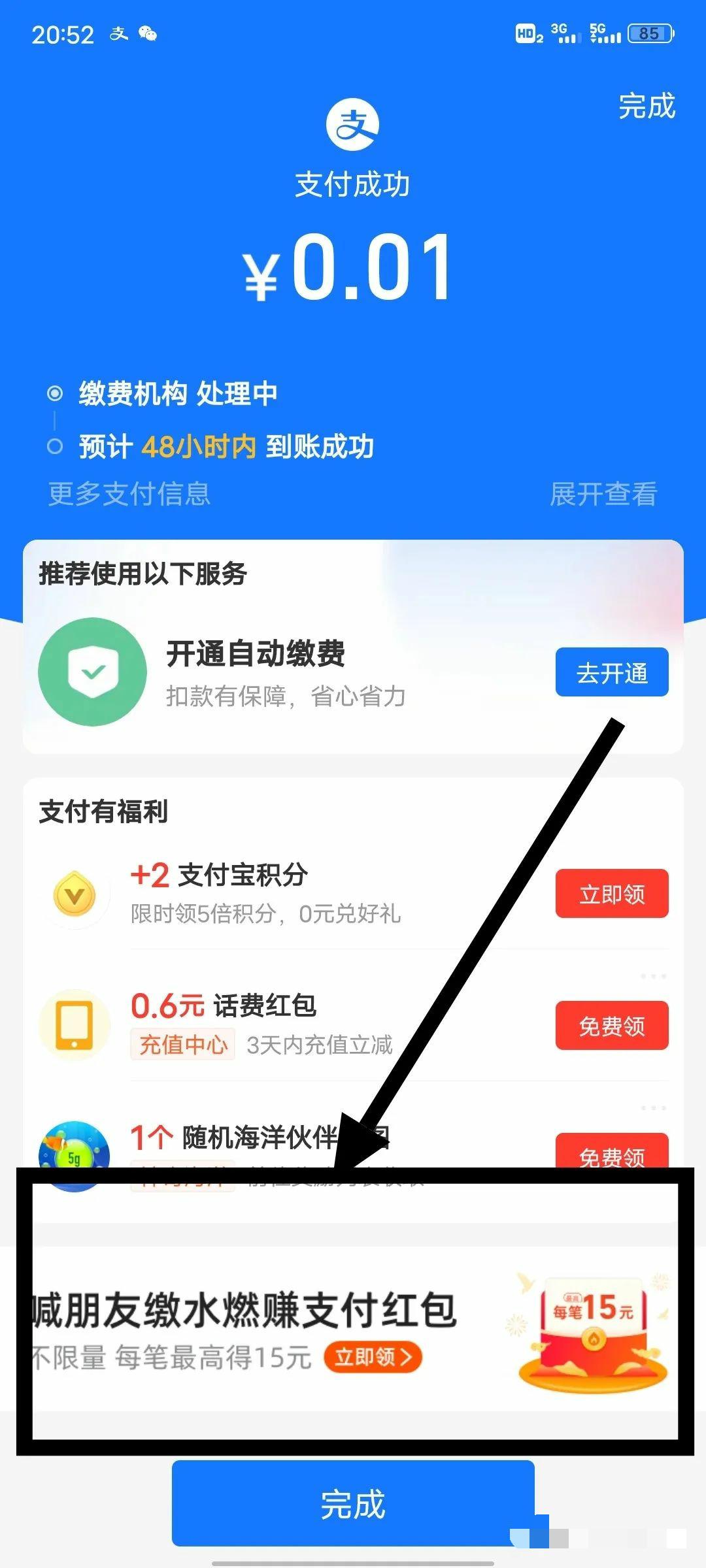706x1568 pixels.
Task: Tap the large blue 完成 button
Action: tap(352, 1503)
